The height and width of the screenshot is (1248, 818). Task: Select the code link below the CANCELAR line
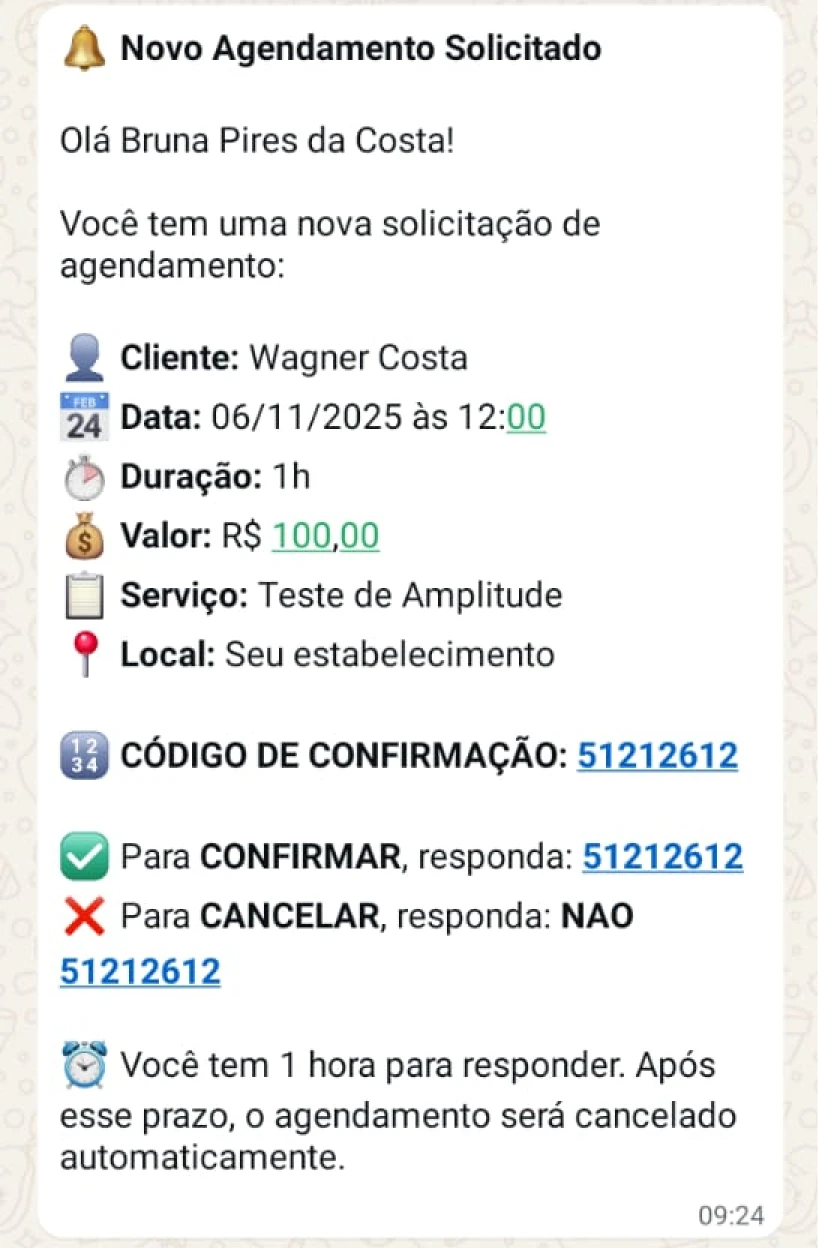[x=140, y=971]
